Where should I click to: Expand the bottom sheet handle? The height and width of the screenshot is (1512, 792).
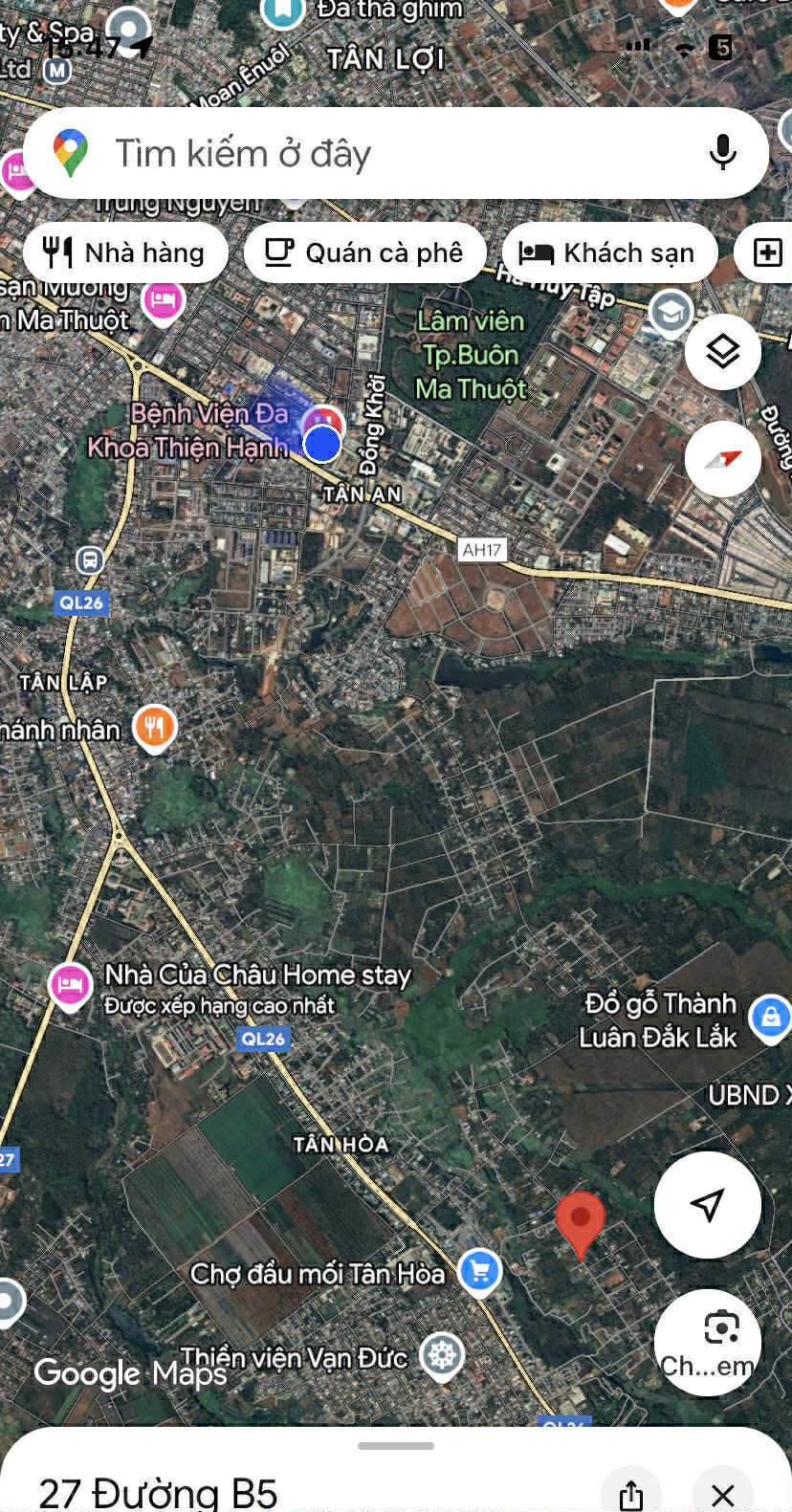pyautogui.click(x=396, y=1446)
